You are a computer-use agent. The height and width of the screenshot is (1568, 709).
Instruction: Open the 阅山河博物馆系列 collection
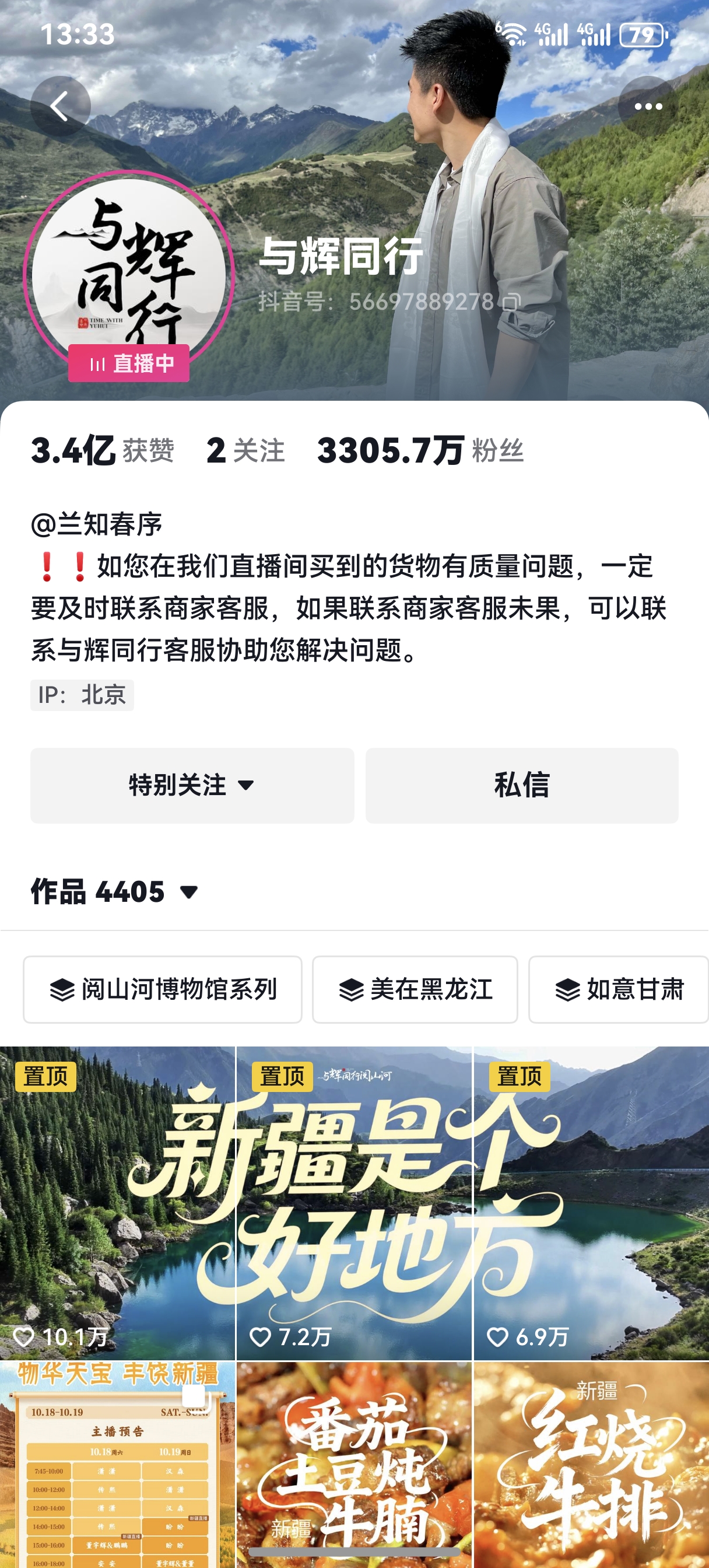point(163,989)
